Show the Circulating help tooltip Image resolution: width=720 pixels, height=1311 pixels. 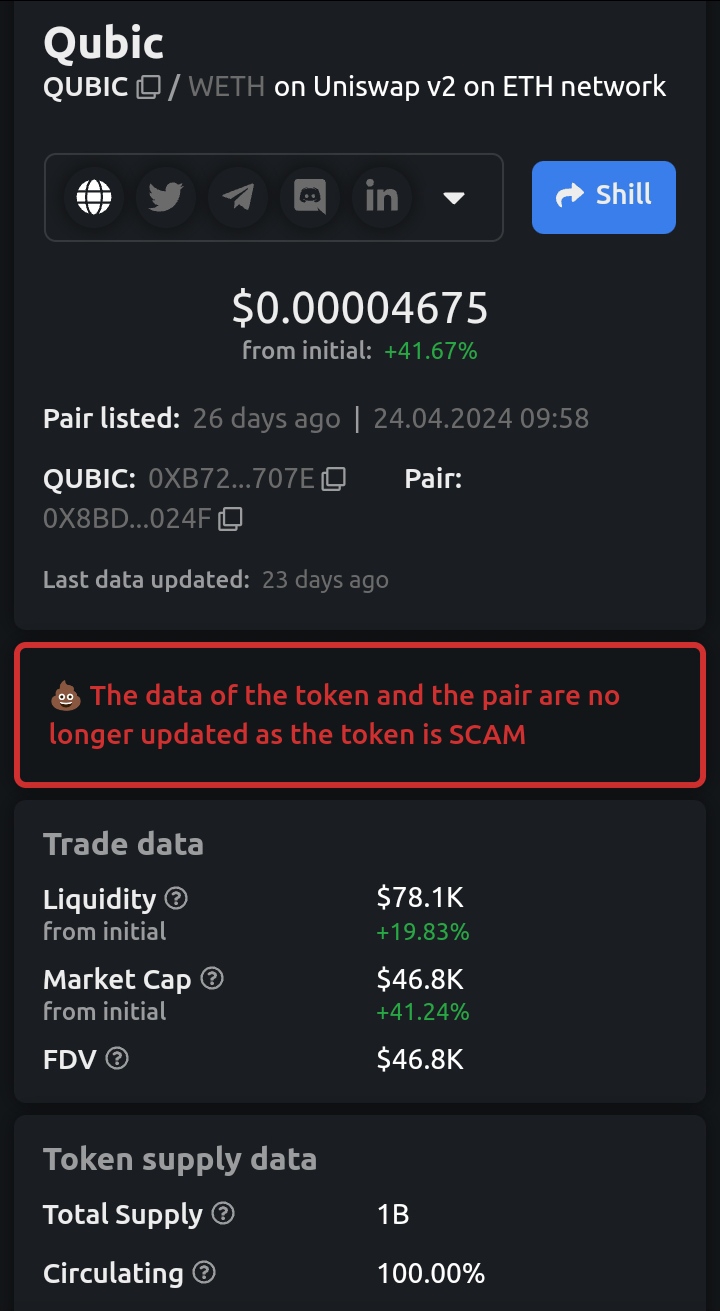204,1273
